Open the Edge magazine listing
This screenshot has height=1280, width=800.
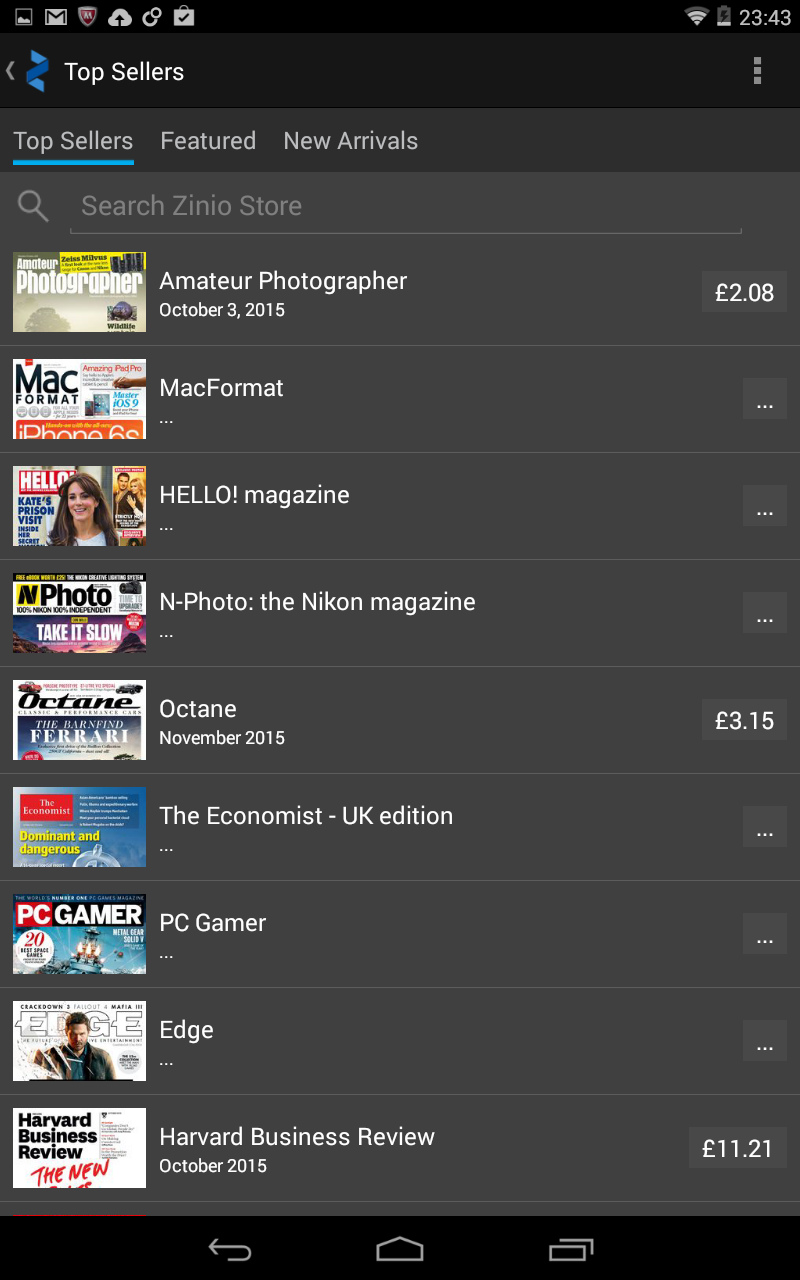[400, 1041]
